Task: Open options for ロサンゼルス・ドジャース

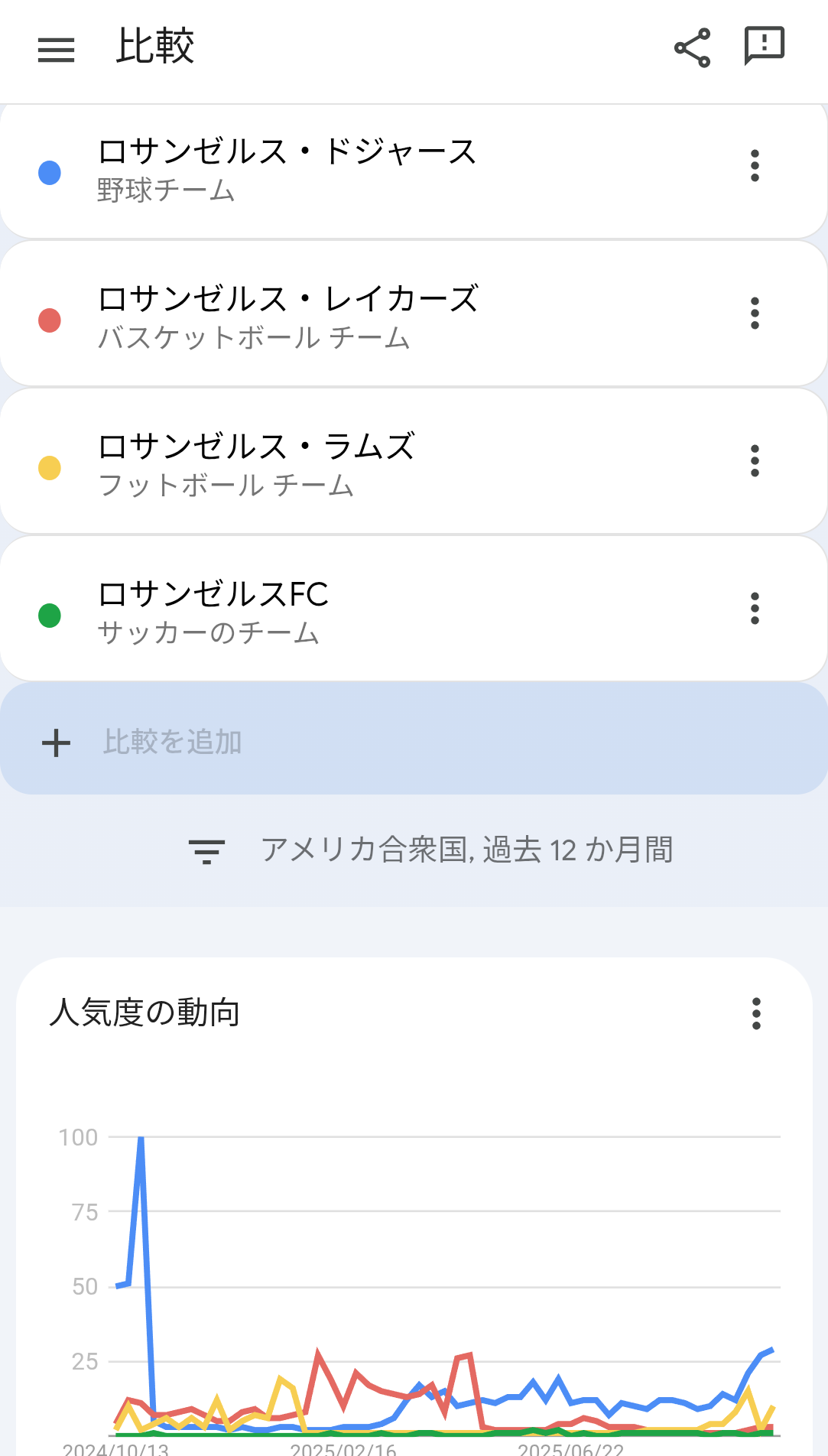Action: click(x=755, y=166)
